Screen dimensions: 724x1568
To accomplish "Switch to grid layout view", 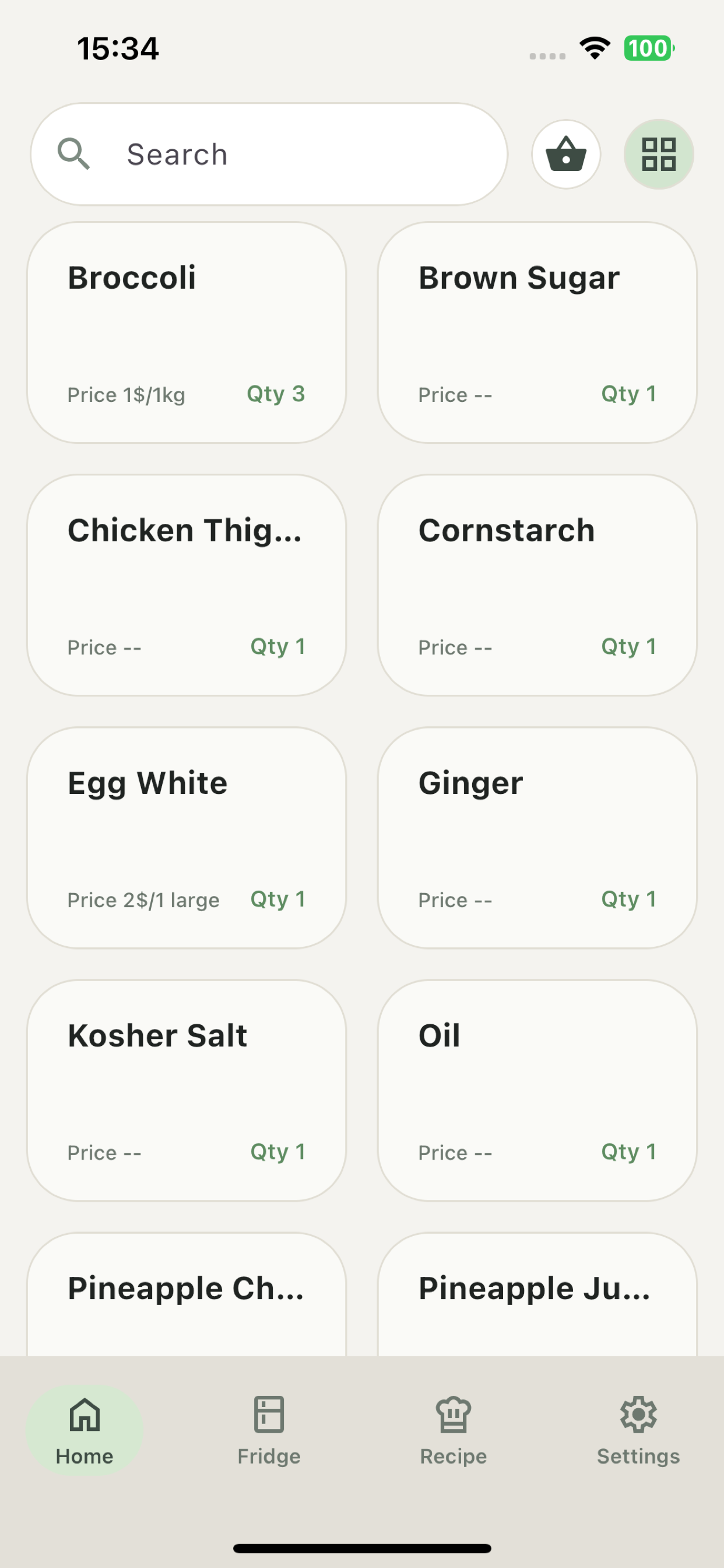I will pos(659,154).
